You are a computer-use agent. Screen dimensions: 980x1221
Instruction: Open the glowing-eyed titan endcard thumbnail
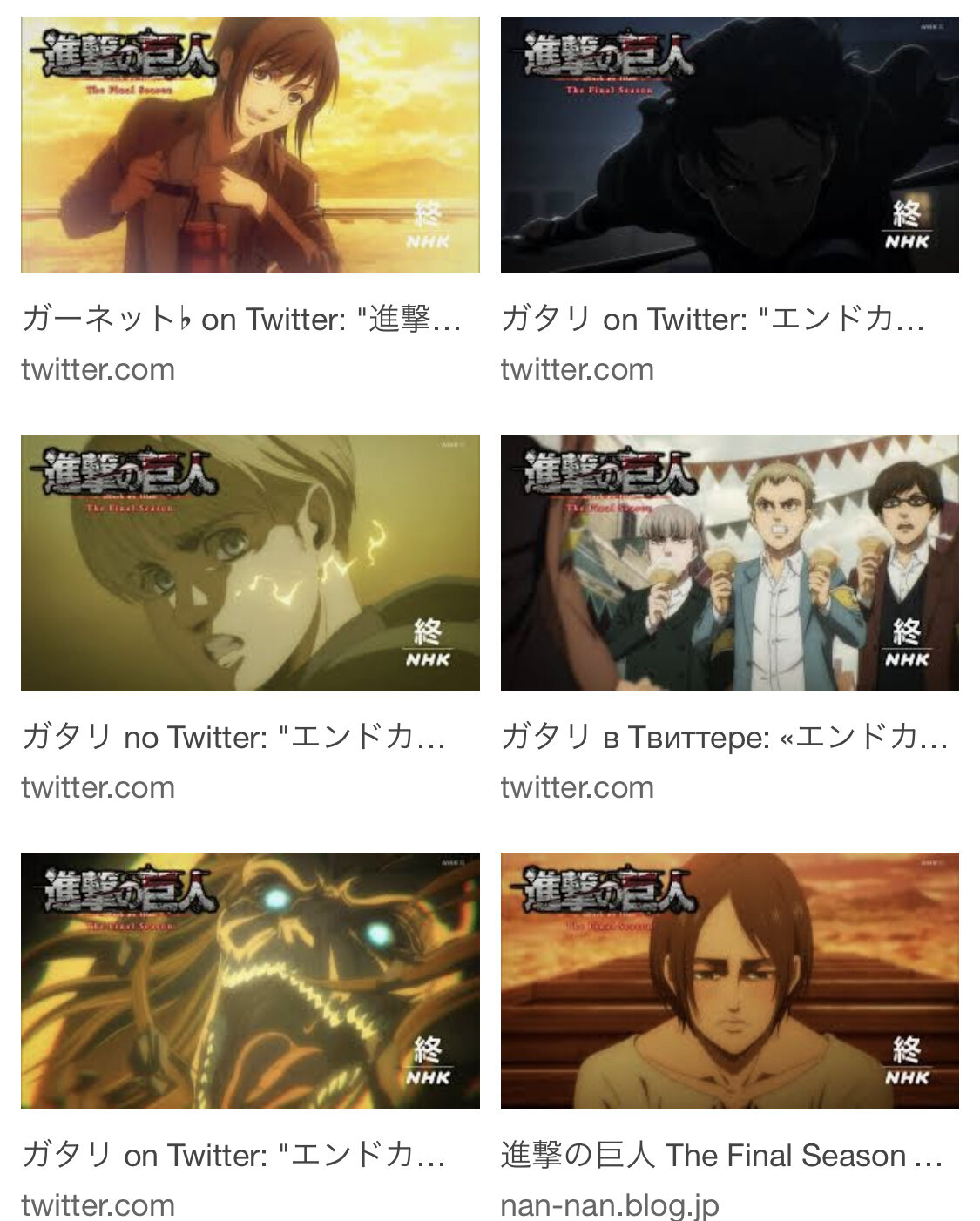pyautogui.click(x=250, y=981)
